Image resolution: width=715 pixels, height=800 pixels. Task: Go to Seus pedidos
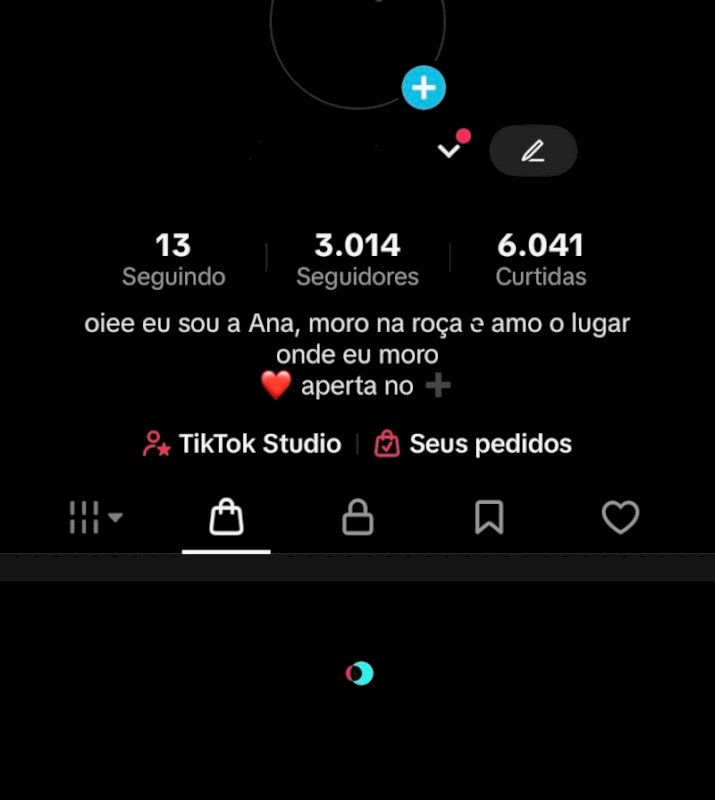pyautogui.click(x=473, y=444)
